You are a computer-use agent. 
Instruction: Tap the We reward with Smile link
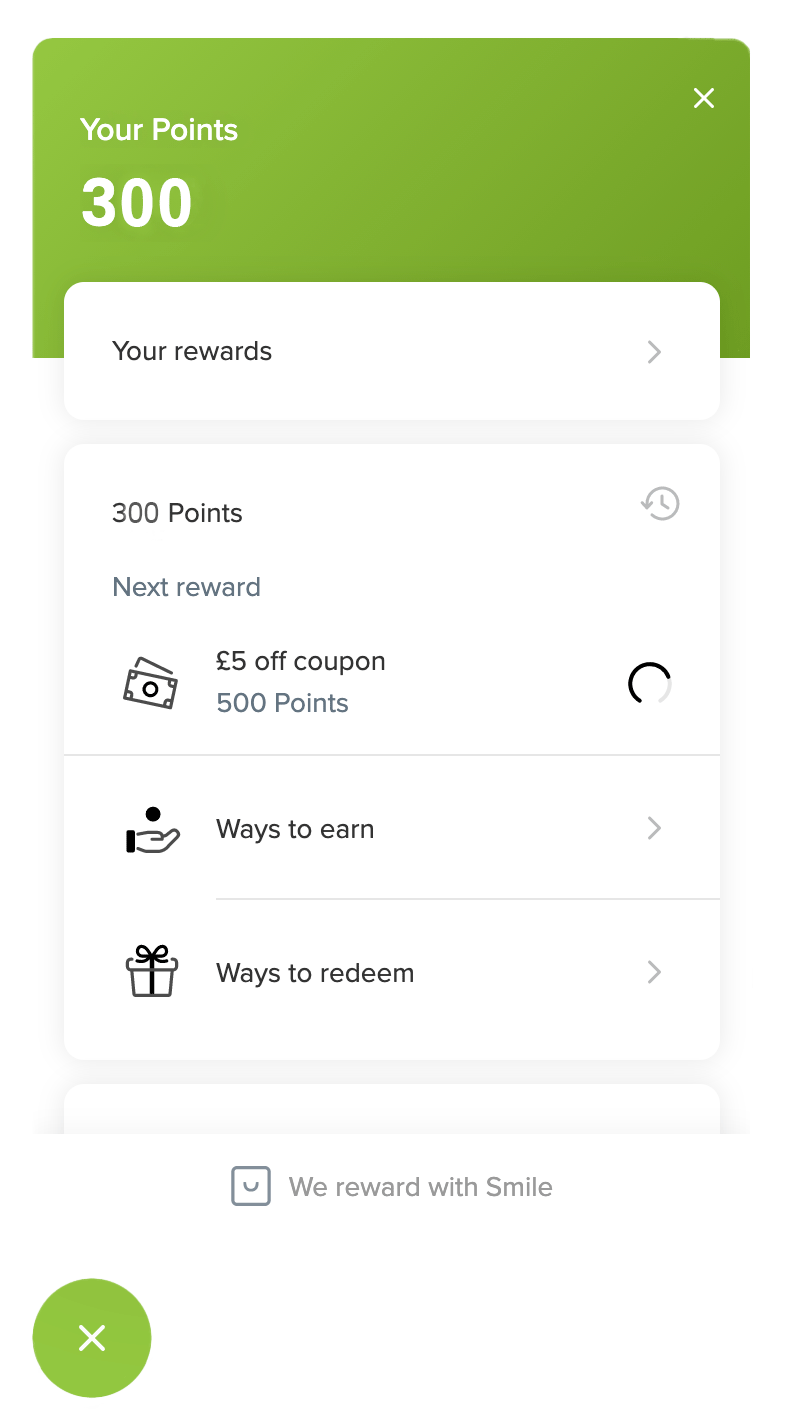[x=392, y=1187]
